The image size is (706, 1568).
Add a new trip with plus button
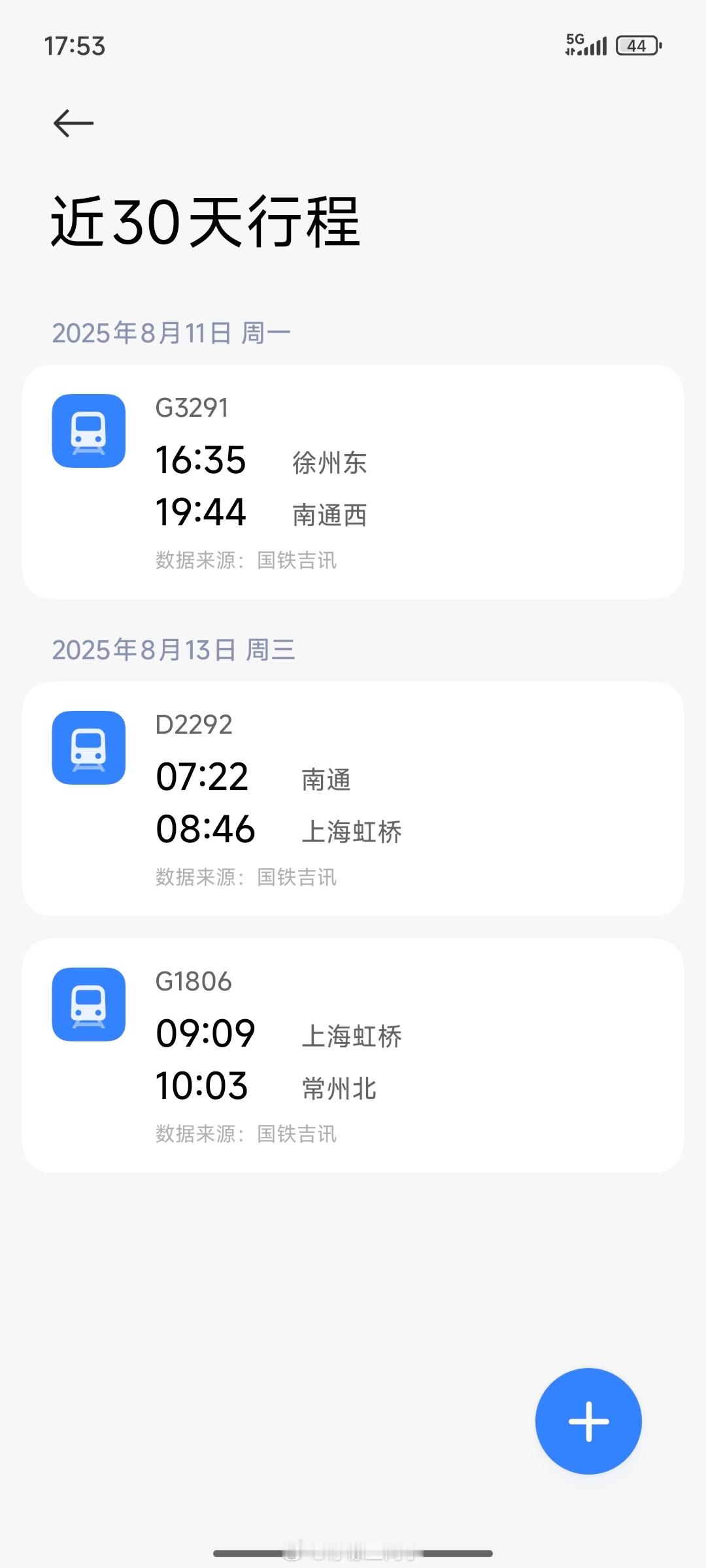click(588, 1421)
